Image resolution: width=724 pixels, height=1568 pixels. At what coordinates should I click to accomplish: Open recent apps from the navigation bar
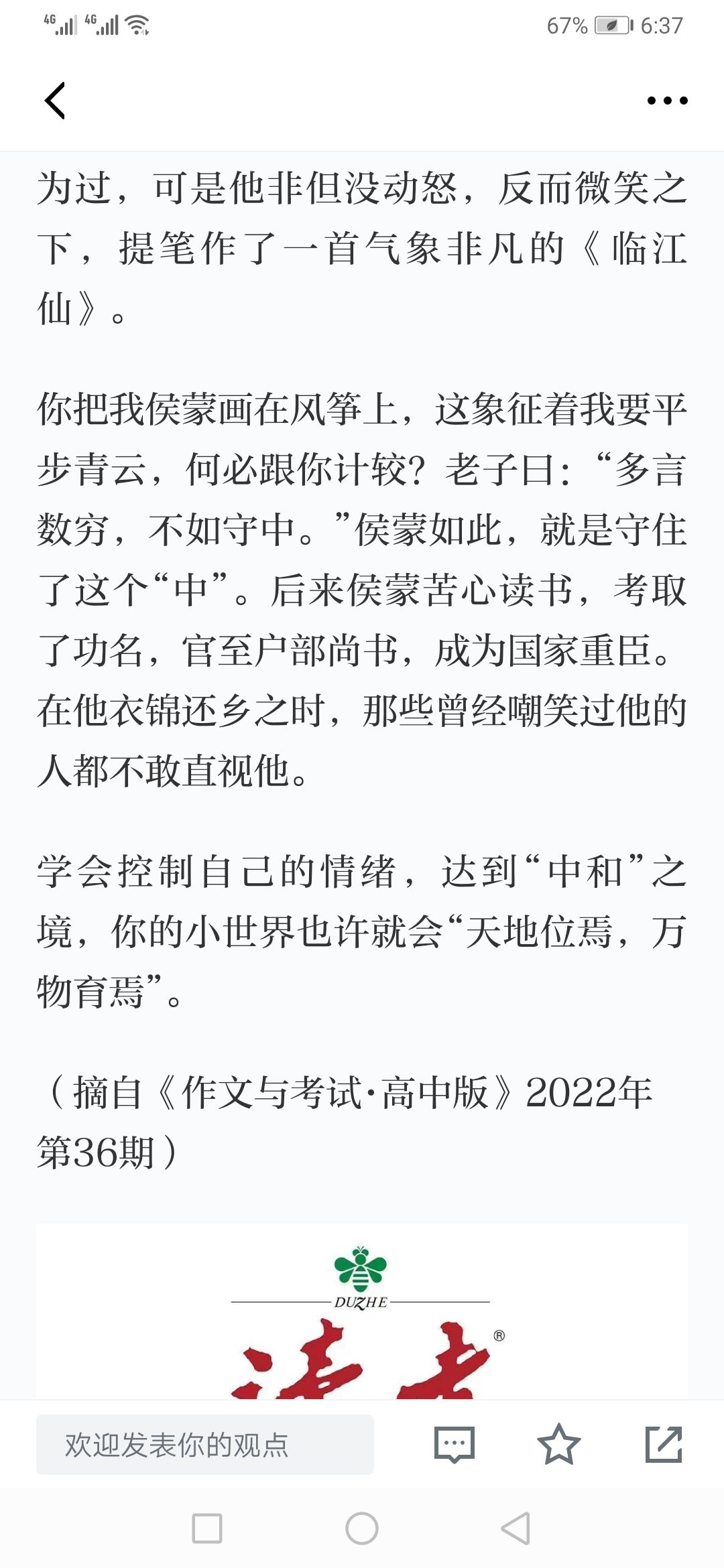coord(207,1528)
